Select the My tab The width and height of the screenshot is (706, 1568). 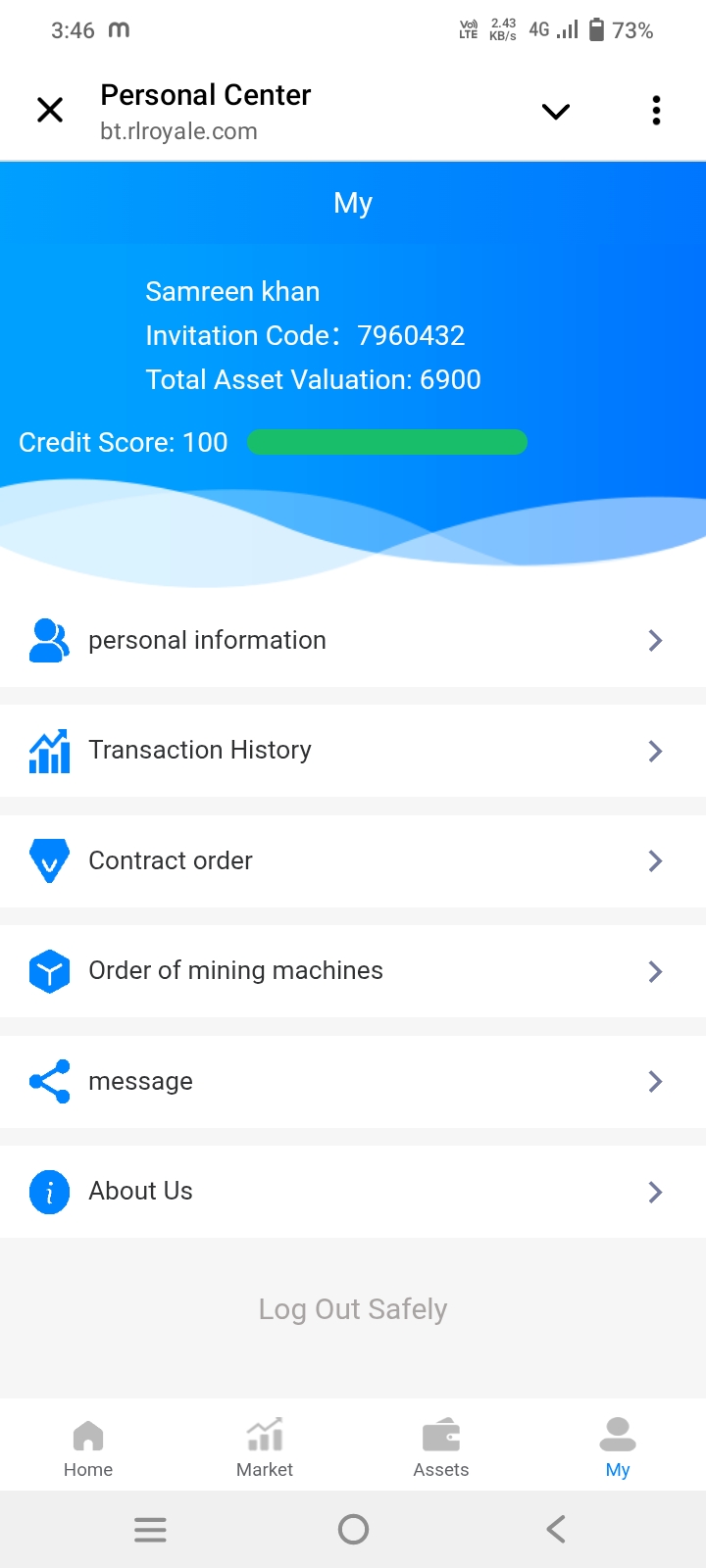tap(618, 1447)
